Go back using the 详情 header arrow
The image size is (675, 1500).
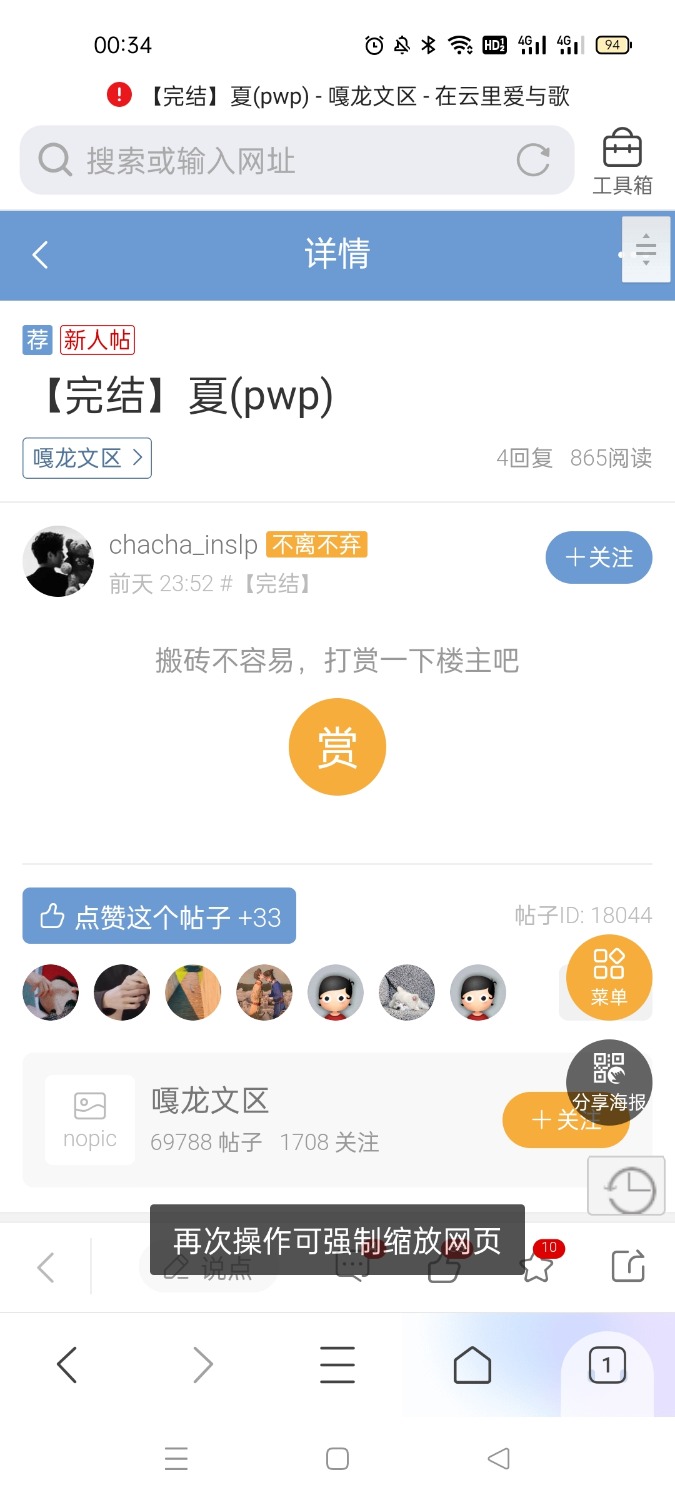pyautogui.click(x=40, y=255)
